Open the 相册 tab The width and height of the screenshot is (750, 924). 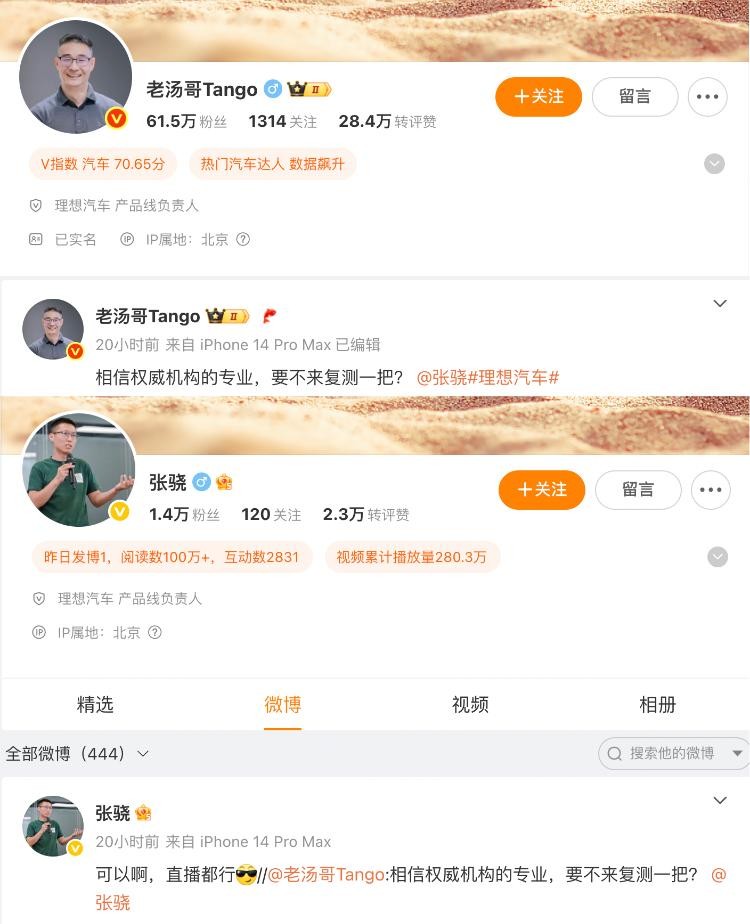point(658,705)
